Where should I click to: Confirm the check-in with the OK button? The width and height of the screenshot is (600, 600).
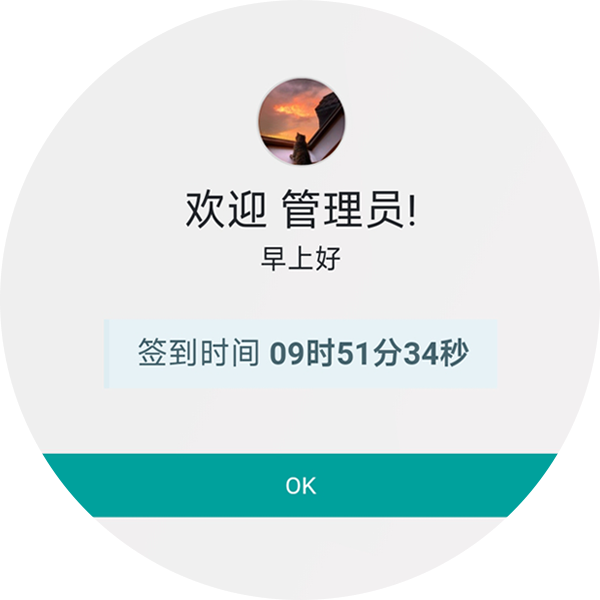click(x=300, y=486)
